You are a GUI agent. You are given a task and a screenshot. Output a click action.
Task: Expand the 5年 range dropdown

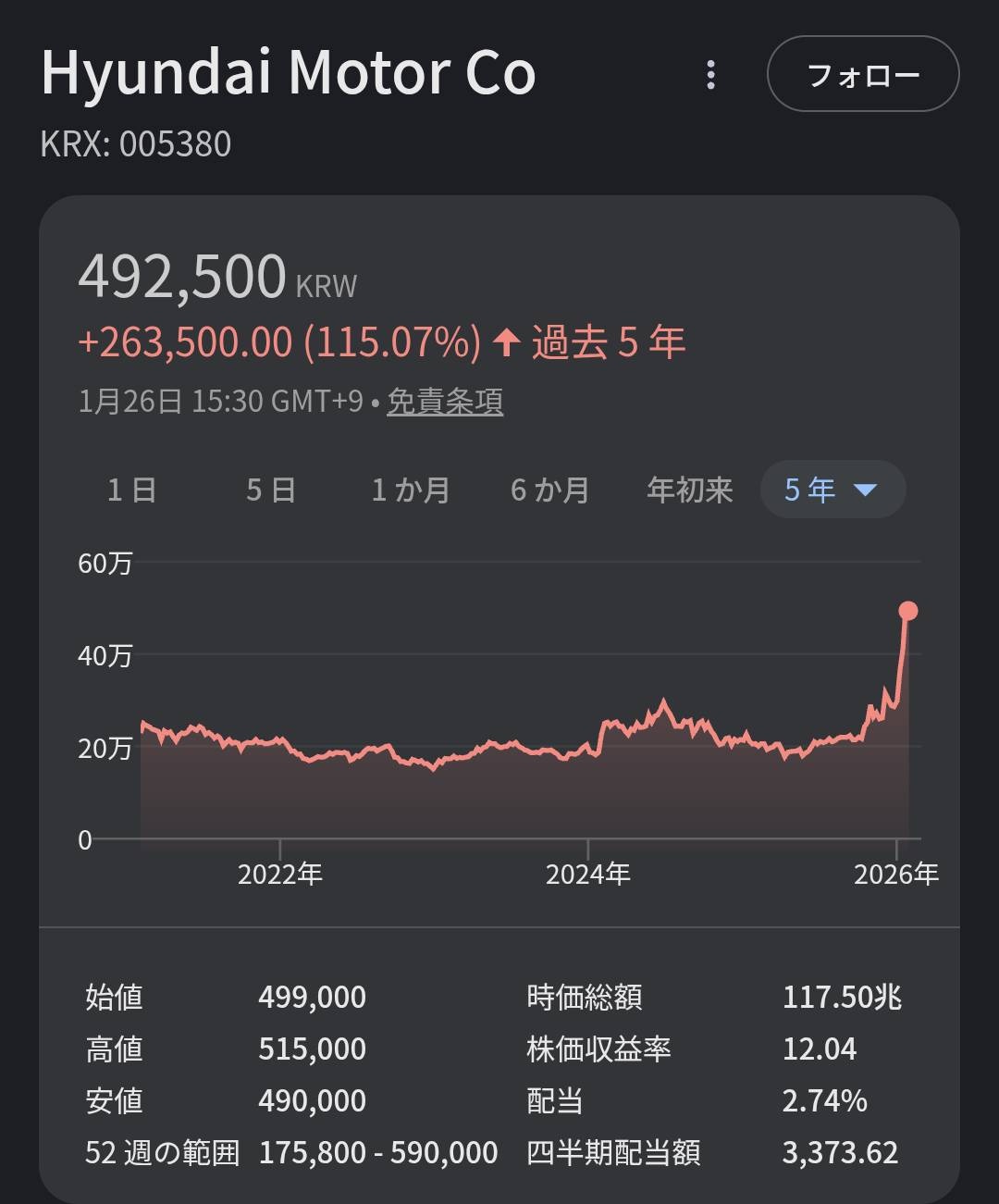tap(832, 490)
